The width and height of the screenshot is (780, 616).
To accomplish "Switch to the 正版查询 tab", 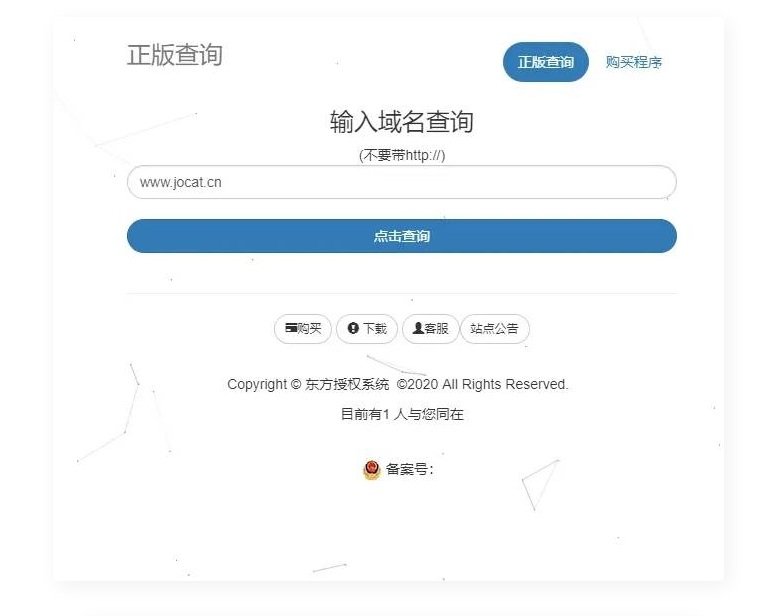I will (x=545, y=62).
